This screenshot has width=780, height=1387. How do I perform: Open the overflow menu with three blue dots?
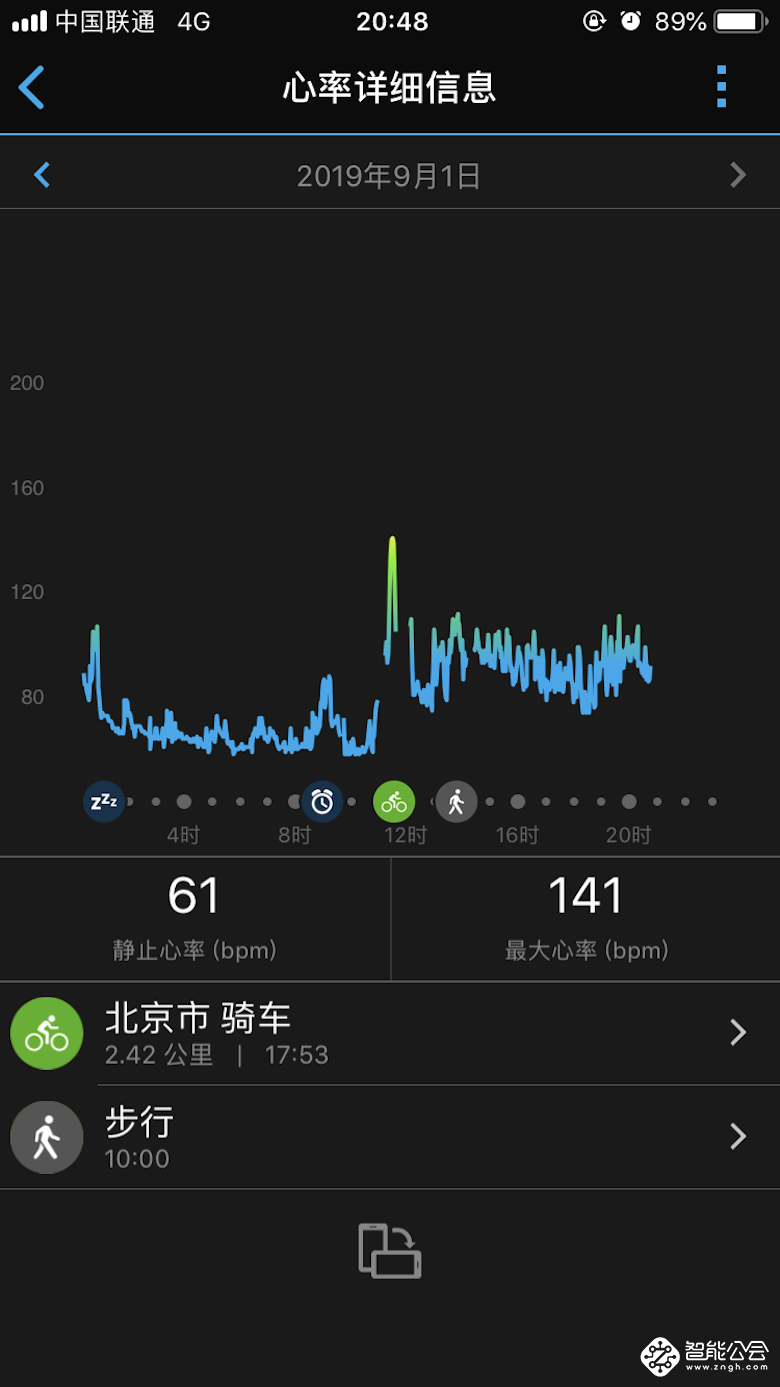[x=720, y=88]
